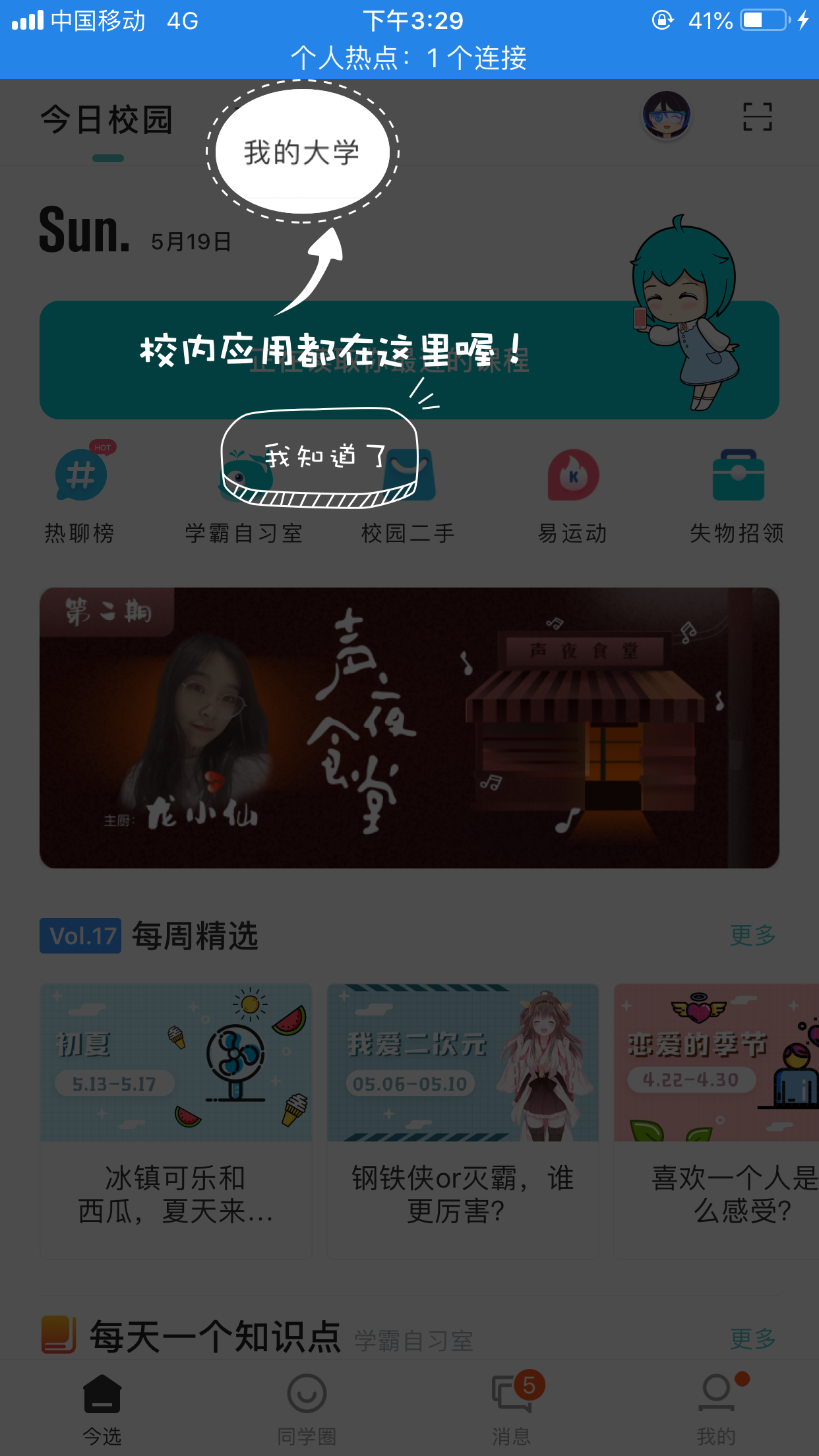Open the 钢铁侠or灭霸 article card
The image size is (819, 1456).
[x=462, y=1121]
